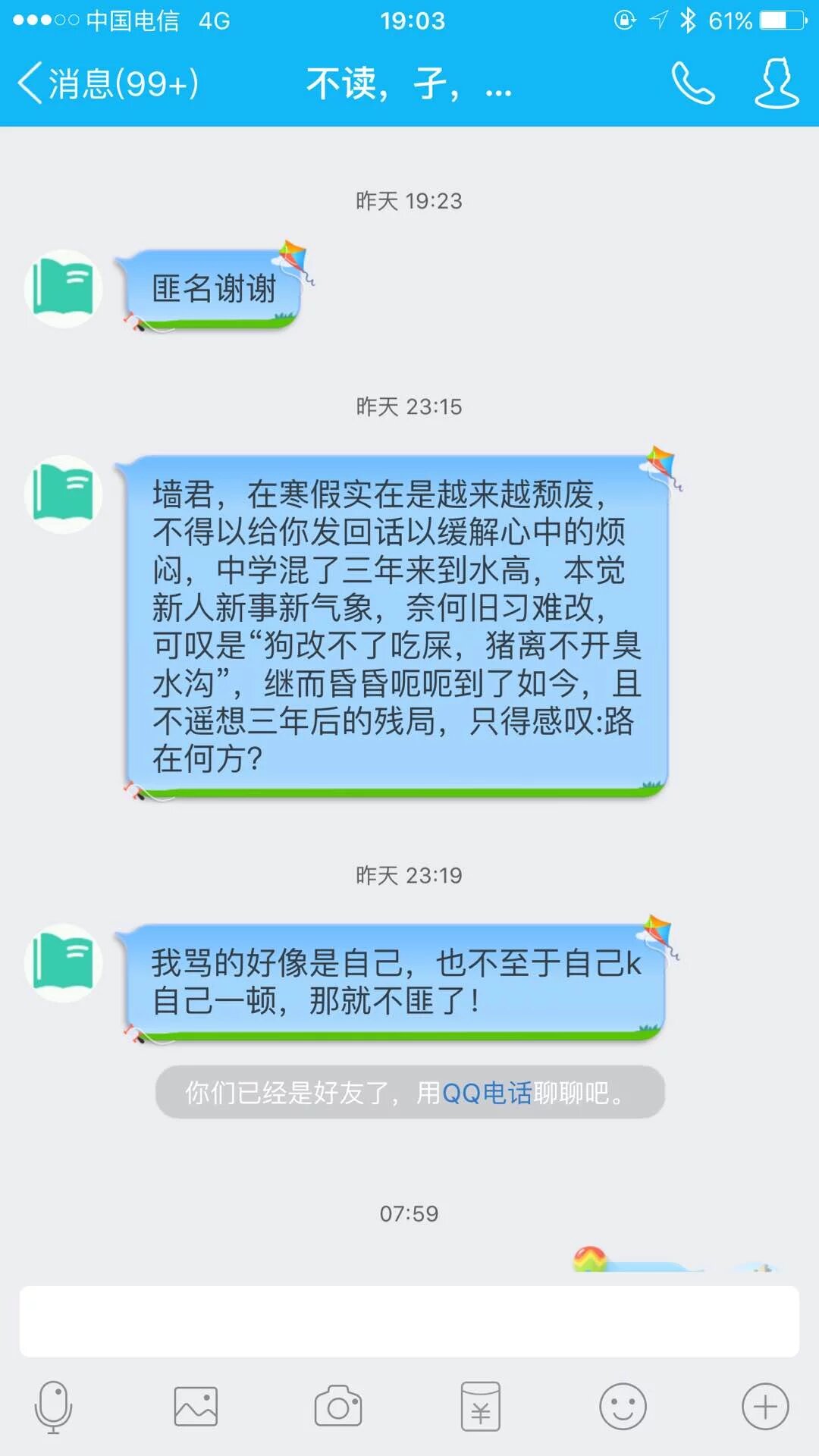Launch the camera to take a photo
Viewport: 819px width, 1456px height.
338,1407
